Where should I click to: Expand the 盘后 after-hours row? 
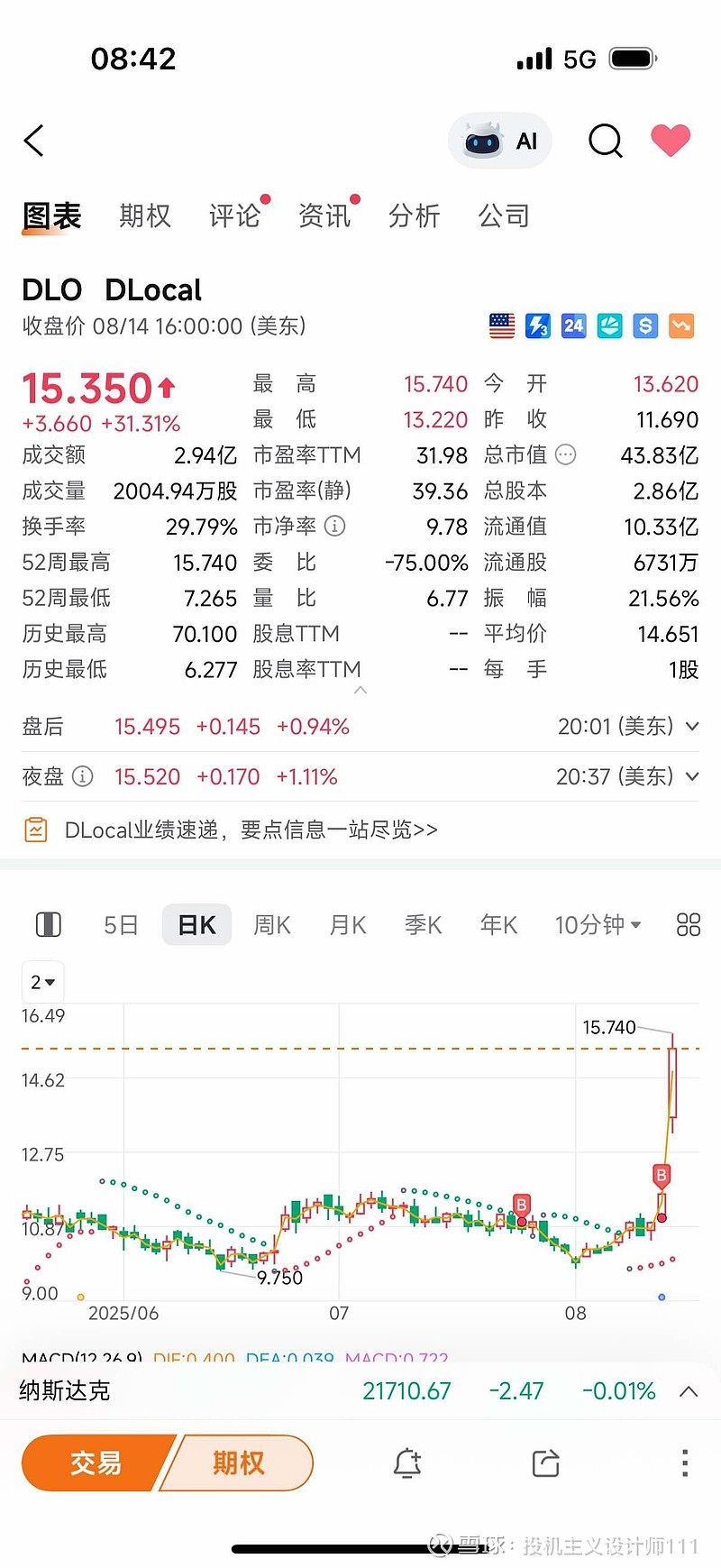360,727
